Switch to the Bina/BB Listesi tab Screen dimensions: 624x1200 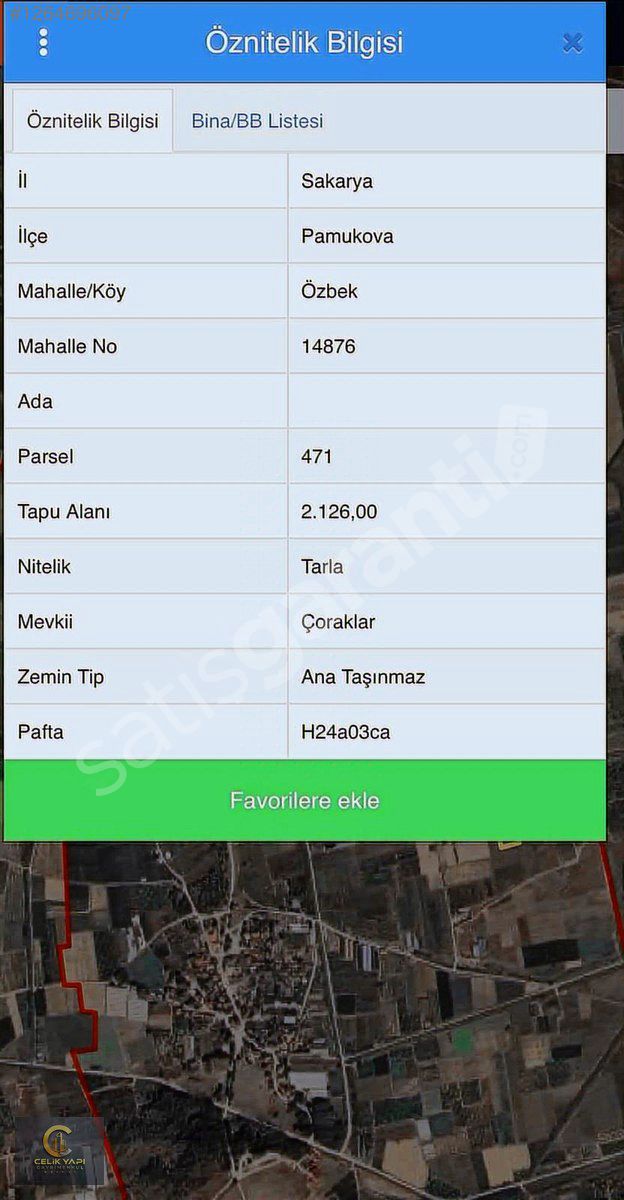coord(257,121)
